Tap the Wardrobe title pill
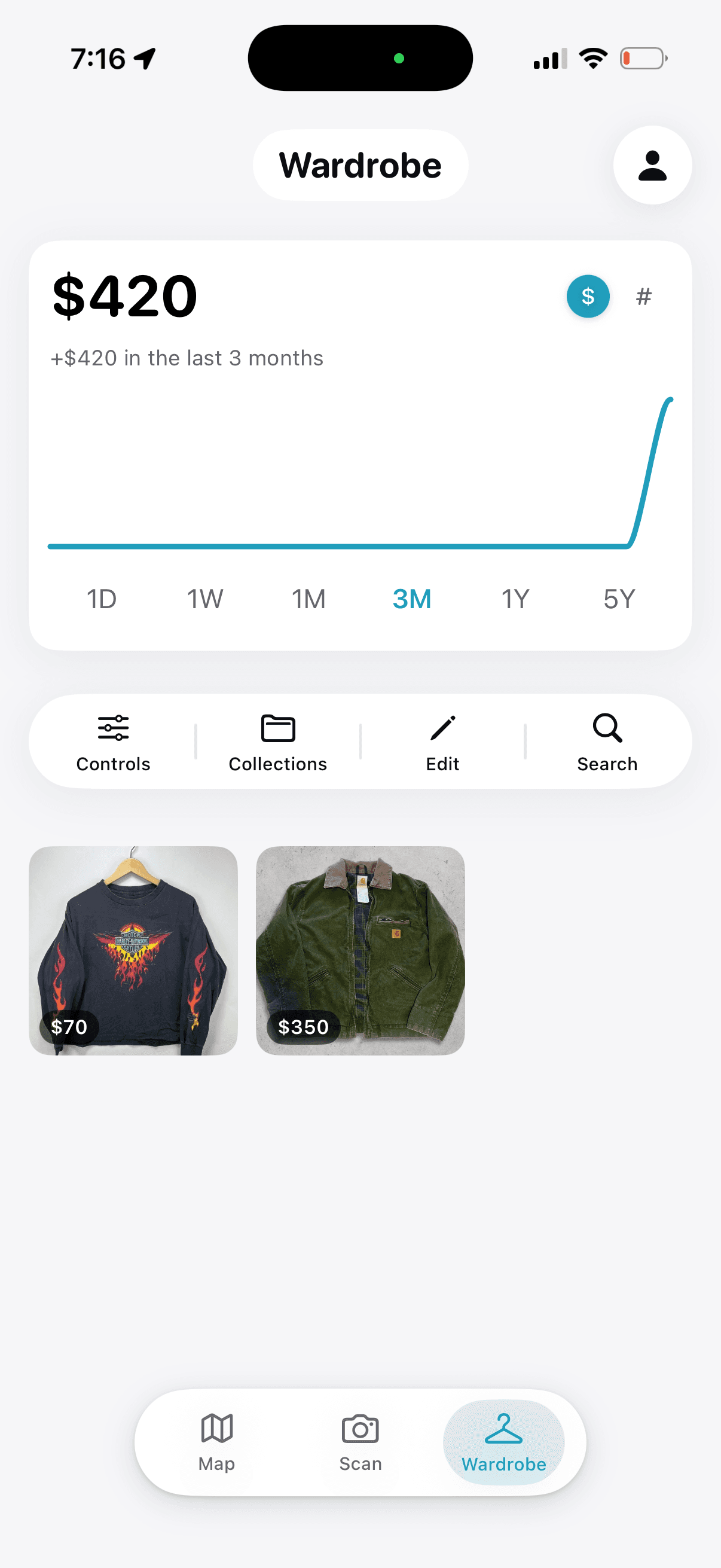The height and width of the screenshot is (1568, 721). [x=360, y=164]
